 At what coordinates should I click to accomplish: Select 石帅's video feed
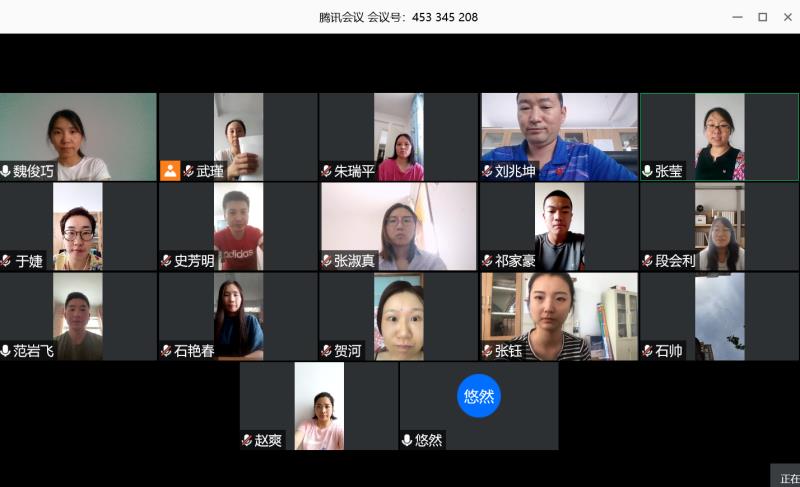719,316
